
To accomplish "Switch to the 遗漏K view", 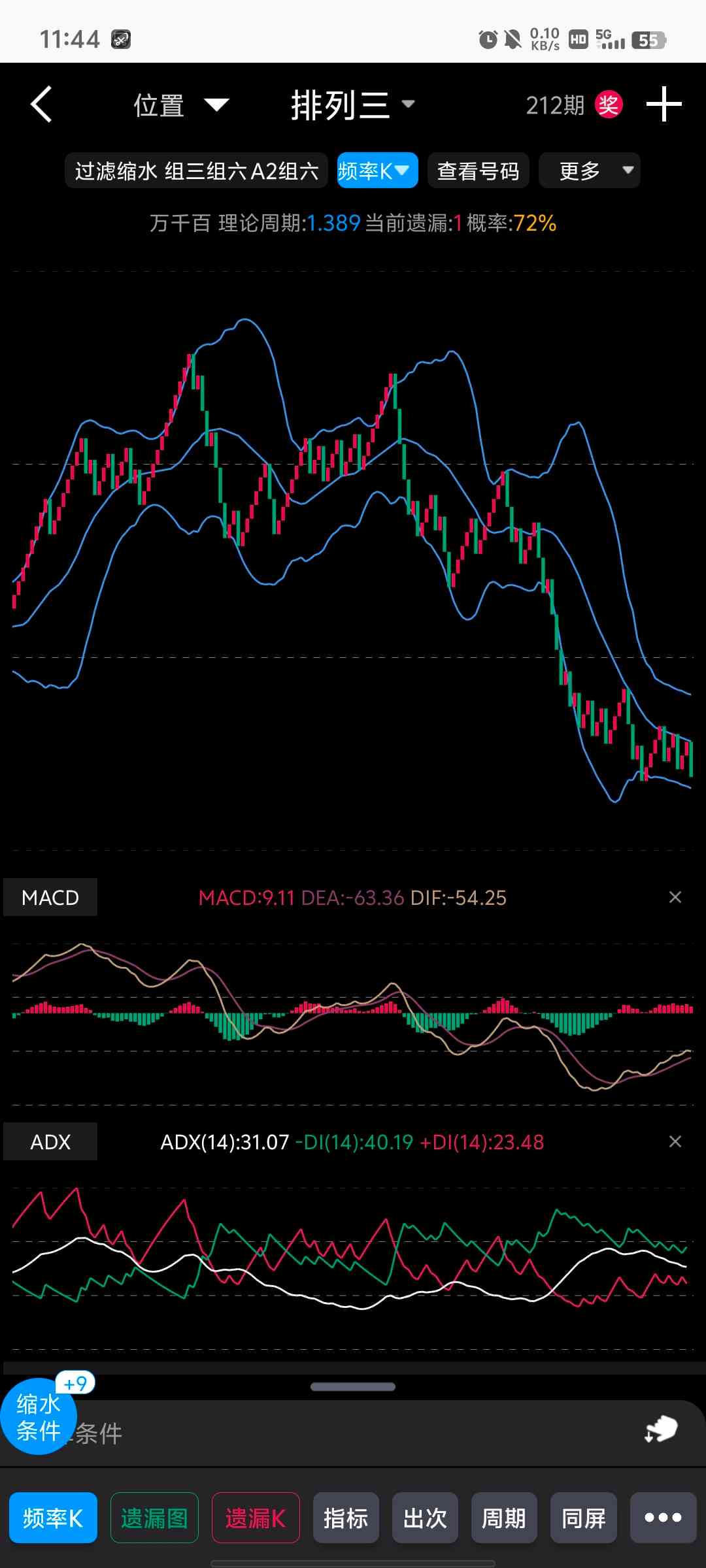I will click(x=256, y=1518).
